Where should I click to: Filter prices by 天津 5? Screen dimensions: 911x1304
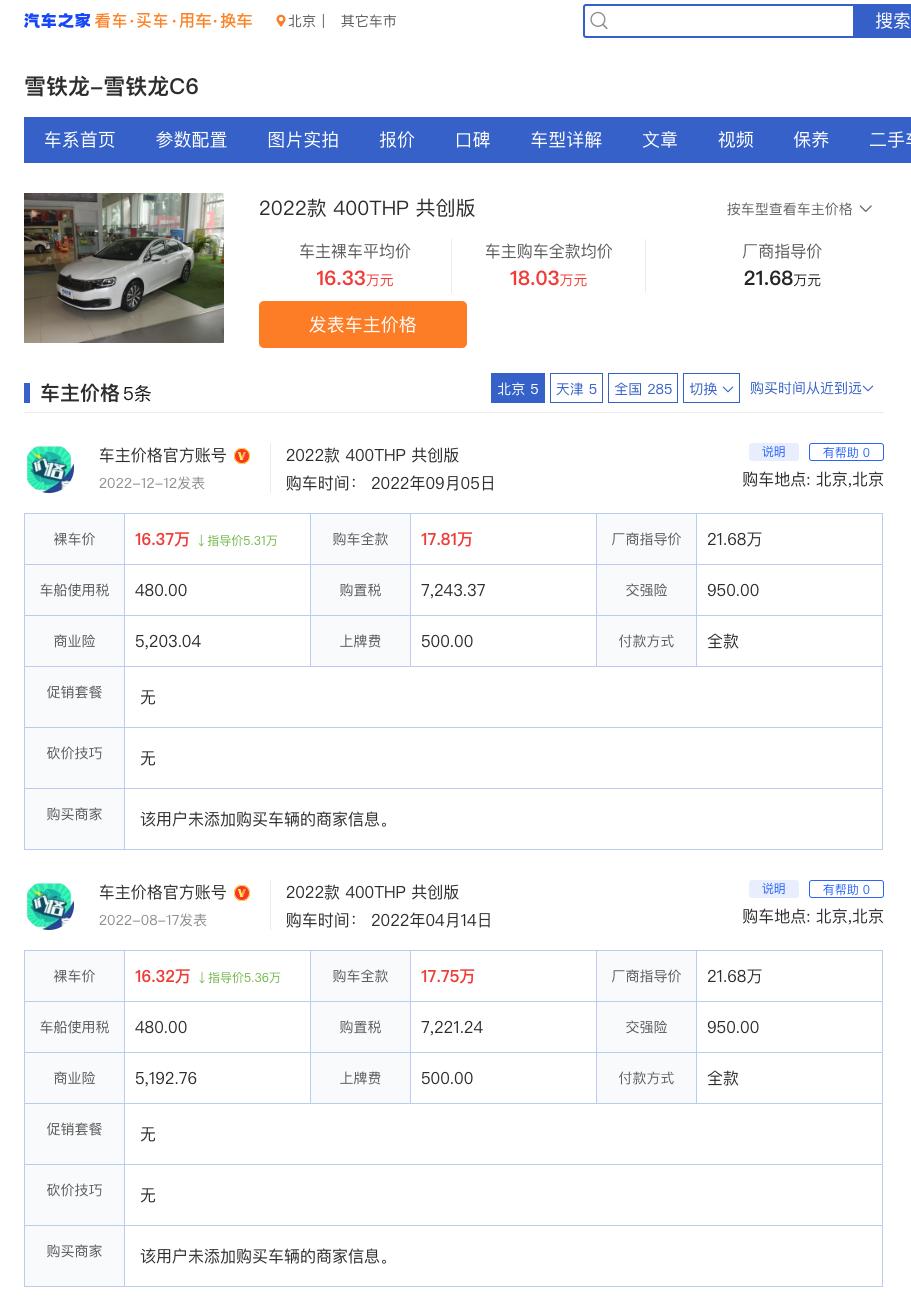click(x=576, y=389)
